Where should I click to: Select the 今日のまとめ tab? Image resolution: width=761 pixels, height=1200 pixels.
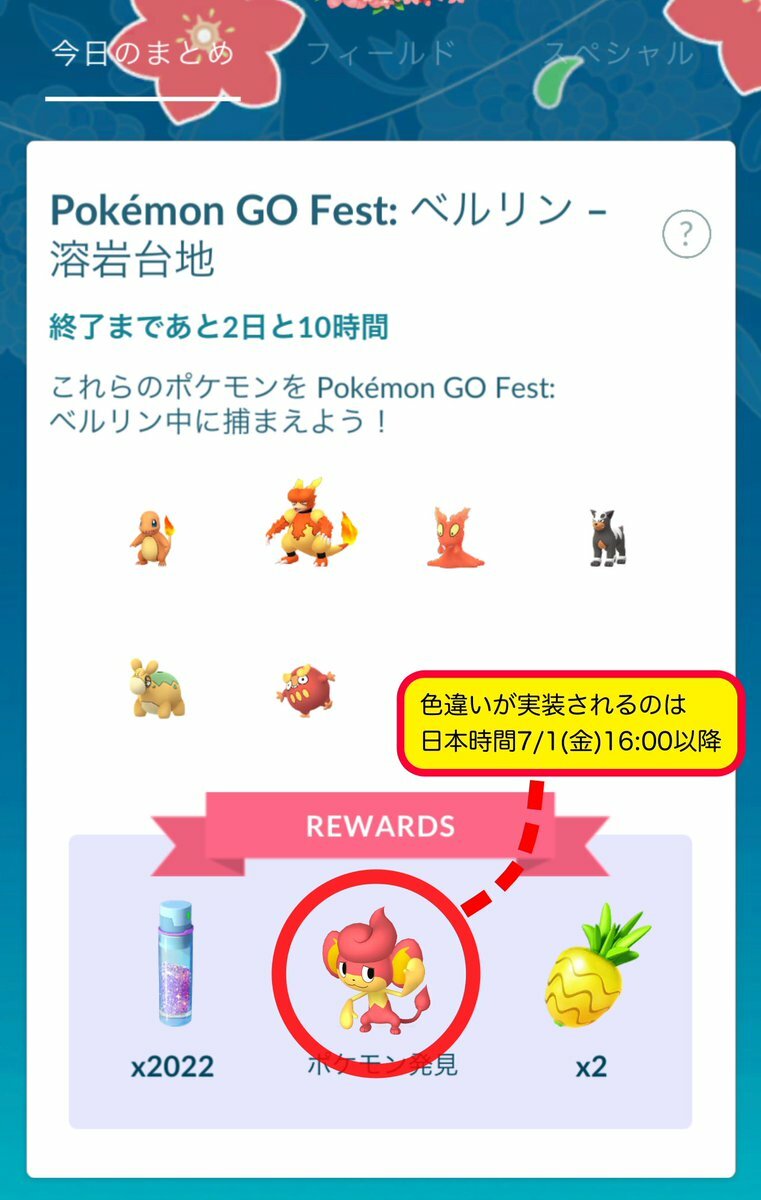(x=143, y=54)
